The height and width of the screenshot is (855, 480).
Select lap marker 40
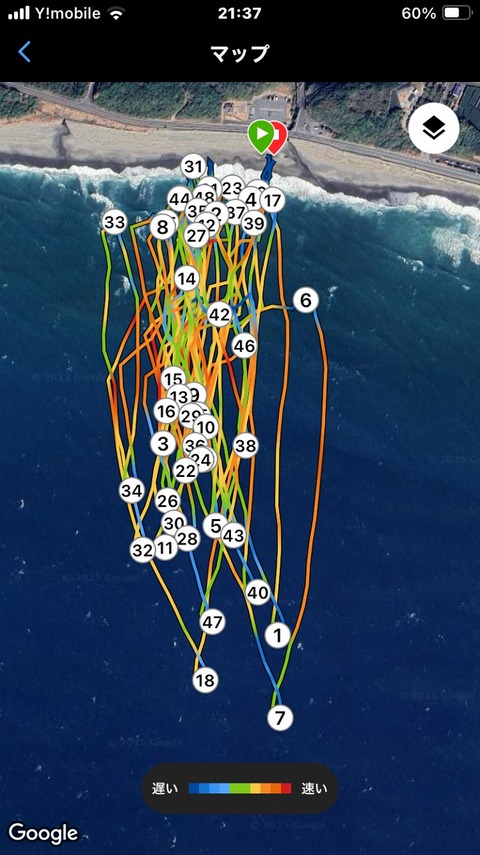(258, 592)
